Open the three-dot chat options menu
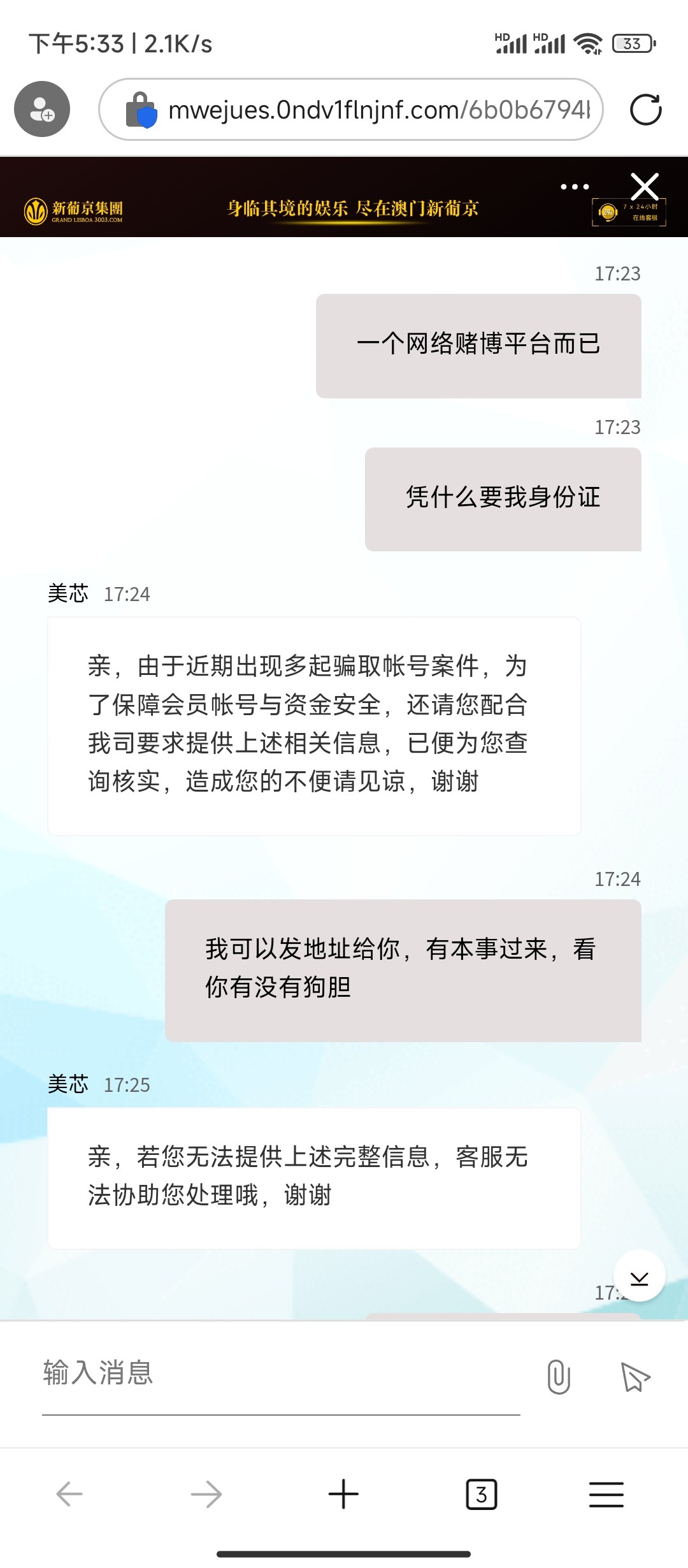688x1568 pixels. click(x=574, y=187)
